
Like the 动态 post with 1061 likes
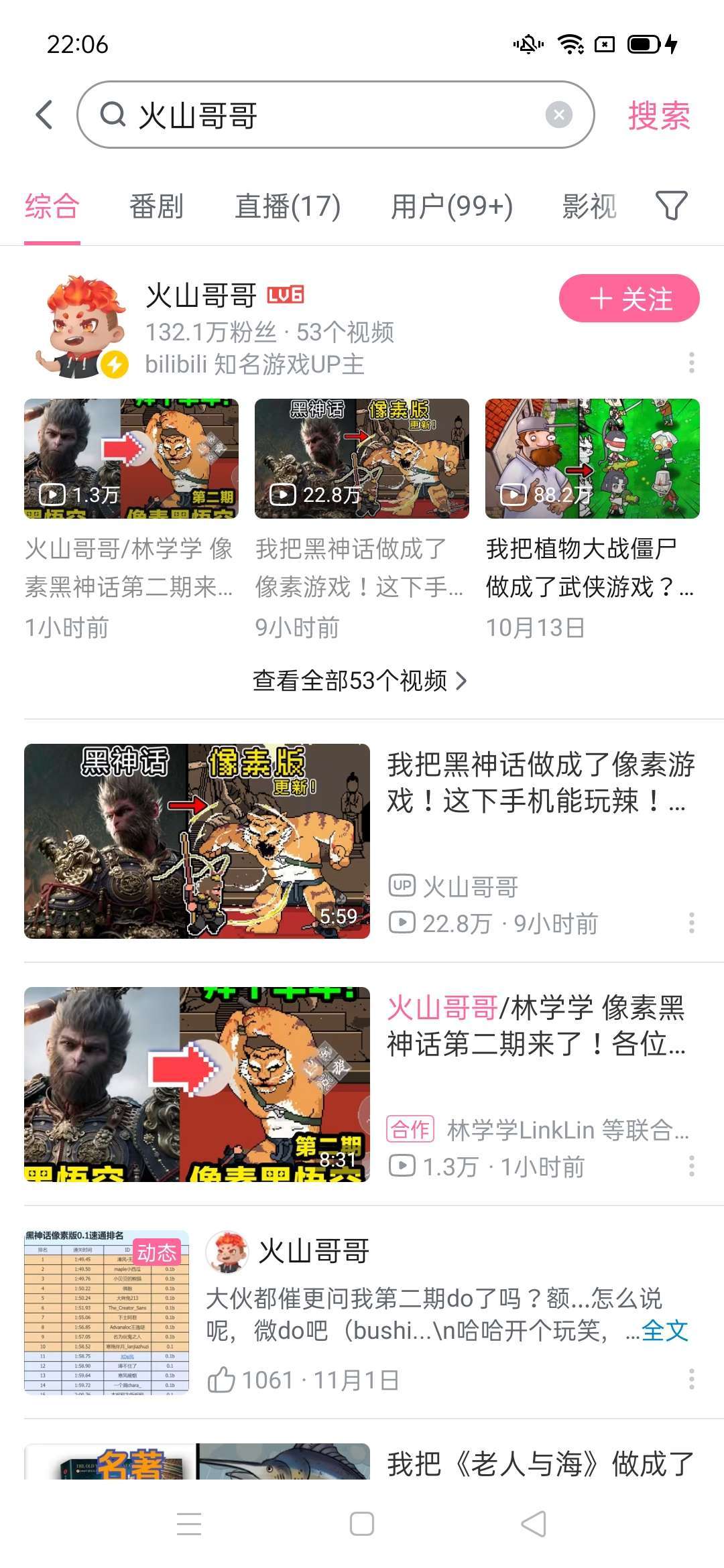tap(221, 1380)
